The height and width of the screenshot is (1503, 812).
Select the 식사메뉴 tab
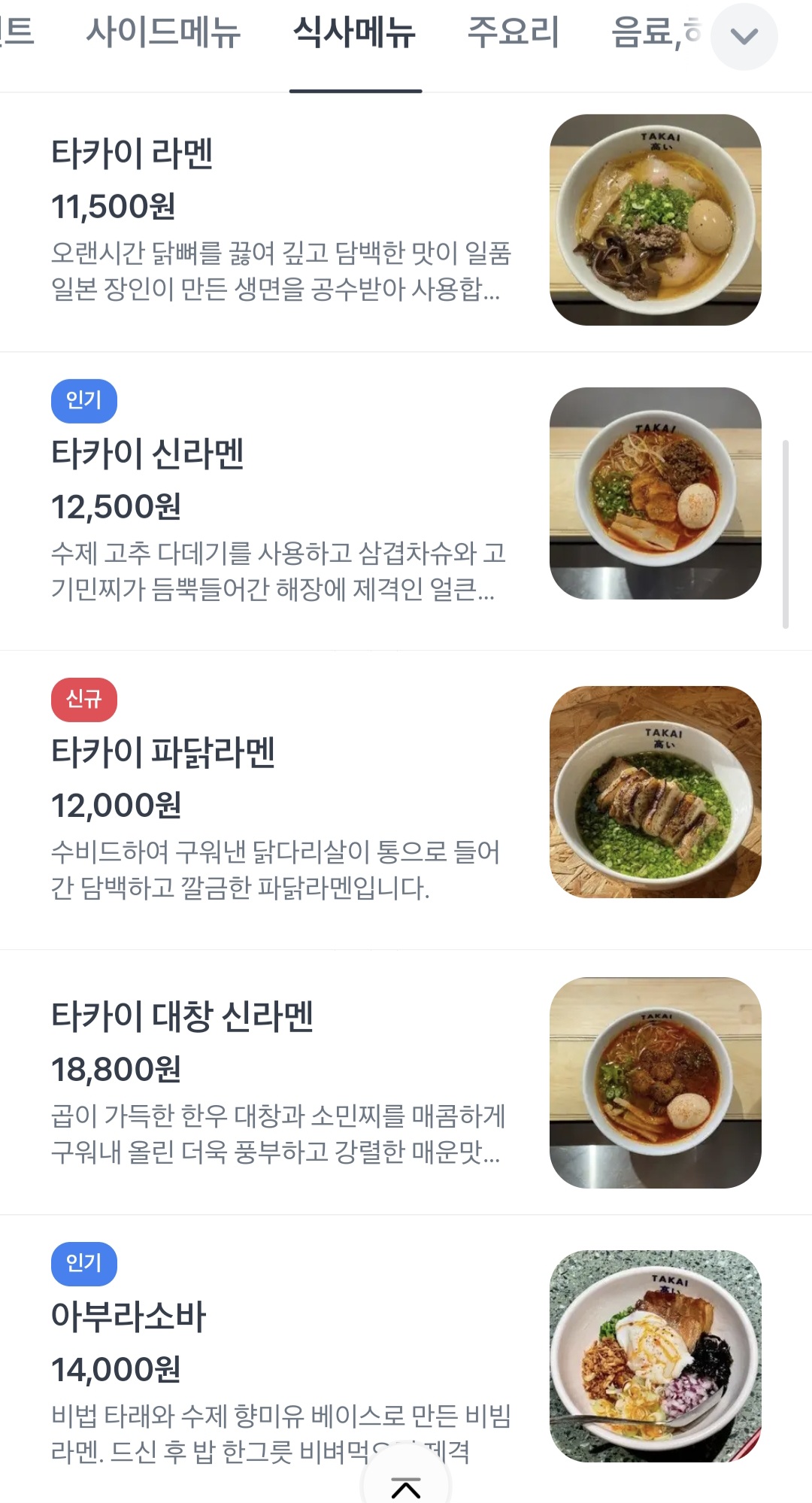click(355, 33)
